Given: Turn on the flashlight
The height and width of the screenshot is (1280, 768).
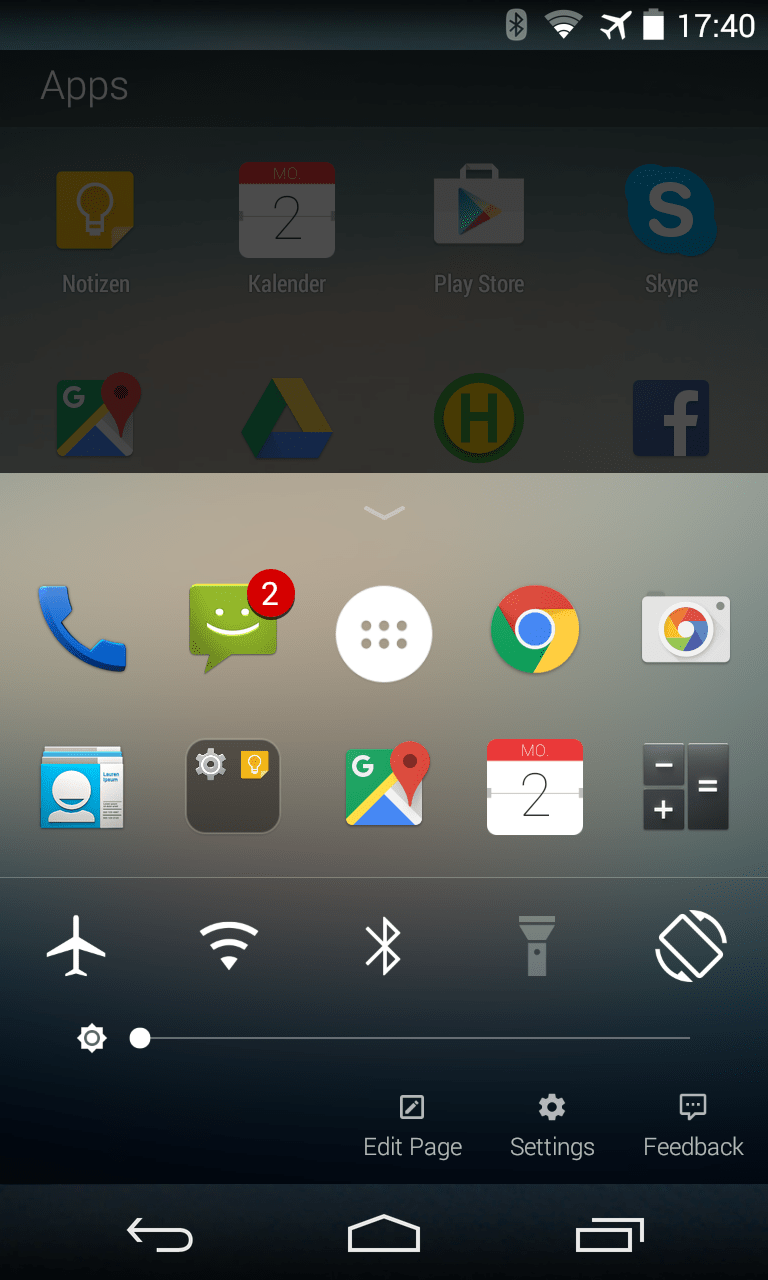Looking at the screenshot, I should pyautogui.click(x=537, y=945).
